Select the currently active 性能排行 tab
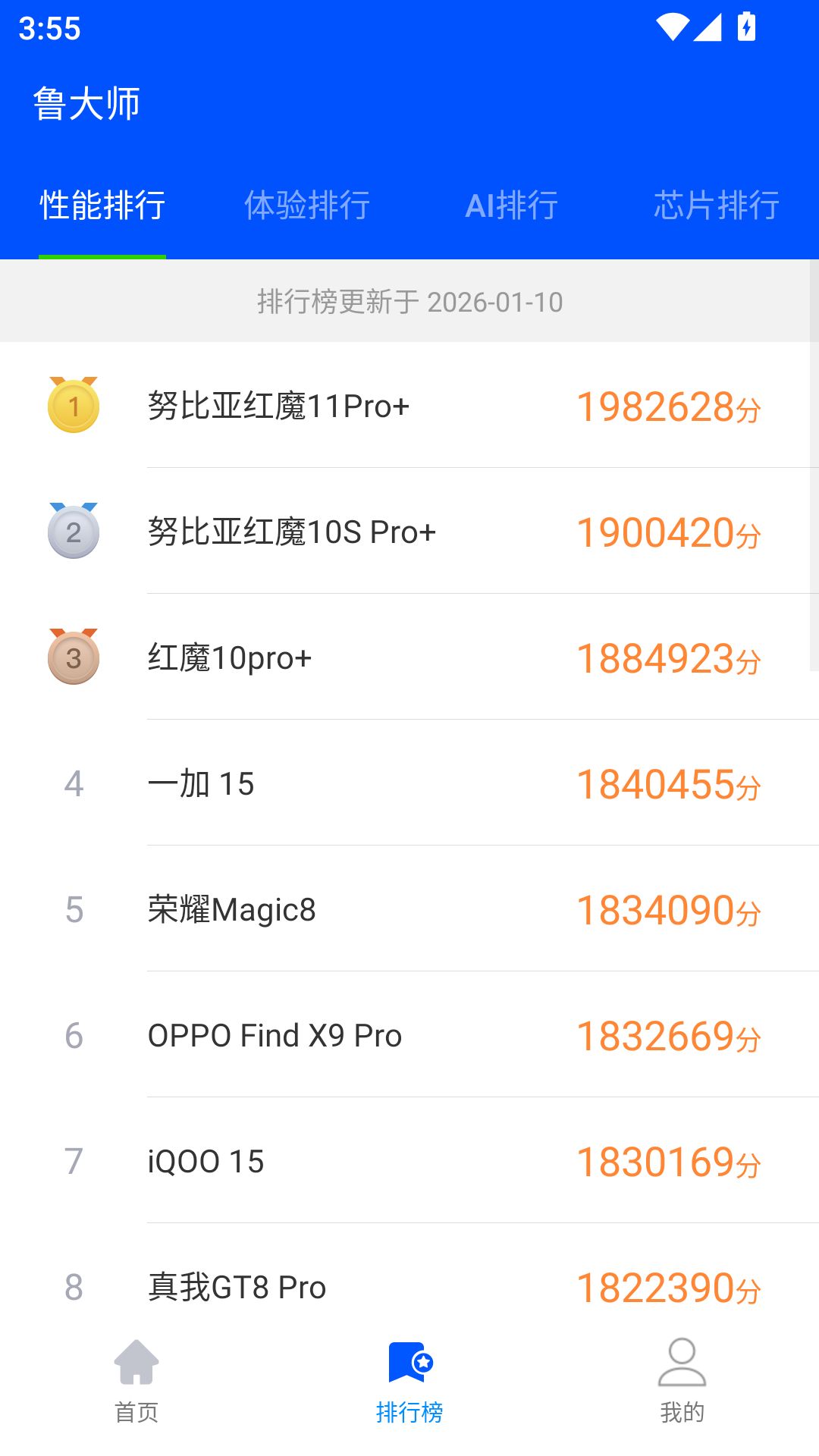Screen dimensions: 819x1456 pyautogui.click(x=102, y=205)
